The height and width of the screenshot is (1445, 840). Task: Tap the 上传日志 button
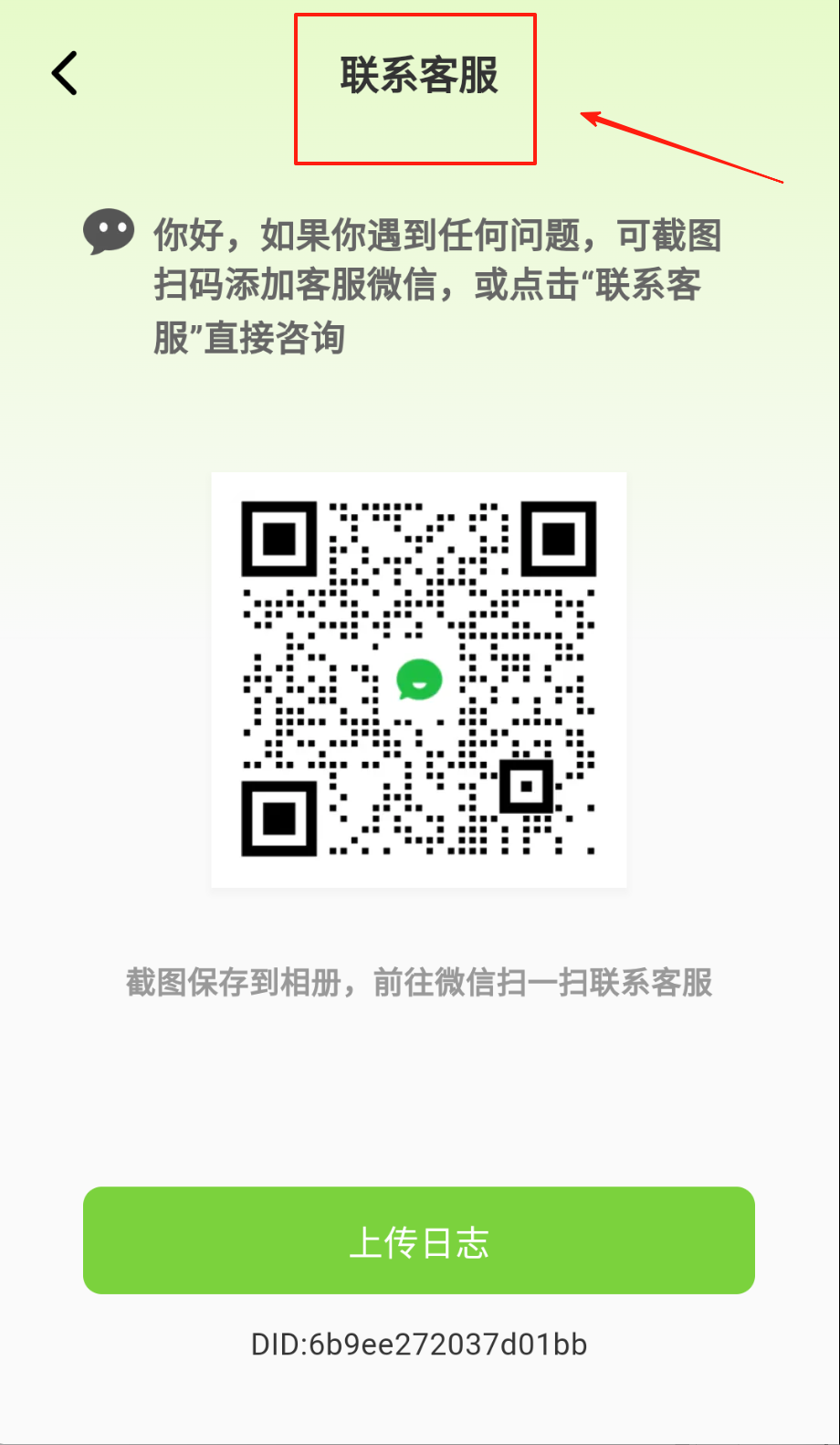[x=419, y=1240]
